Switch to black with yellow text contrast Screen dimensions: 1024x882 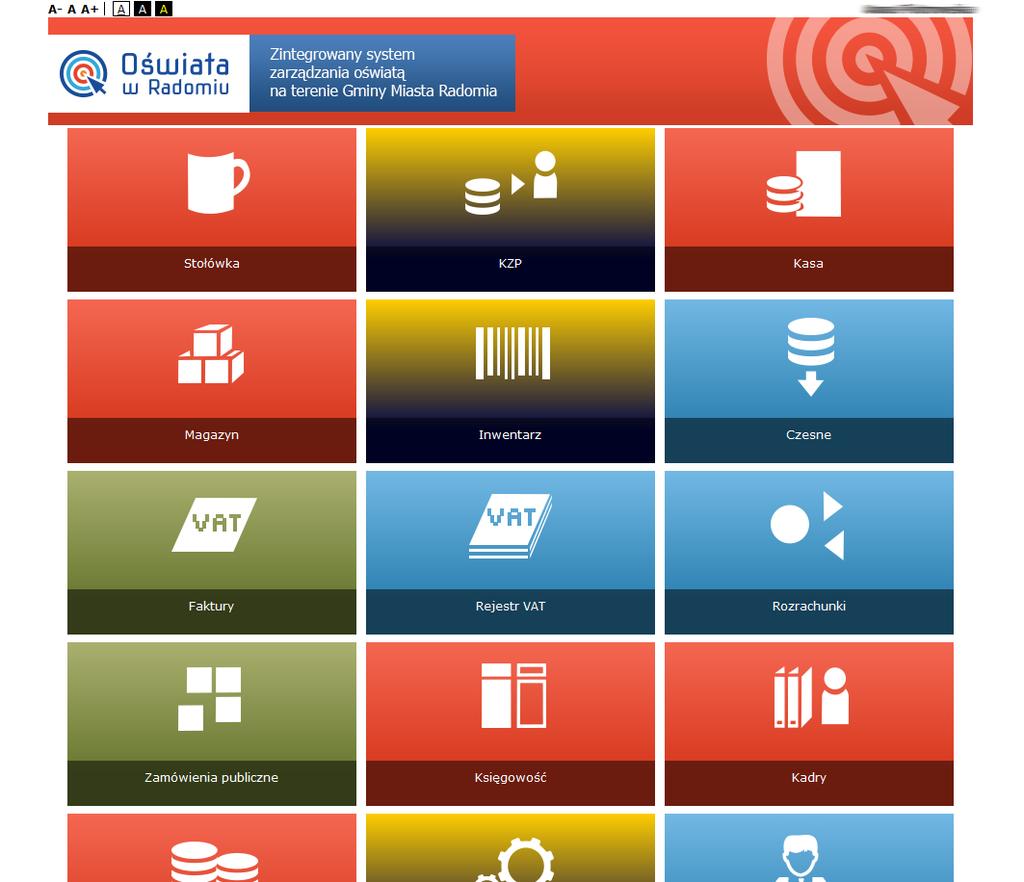164,9
